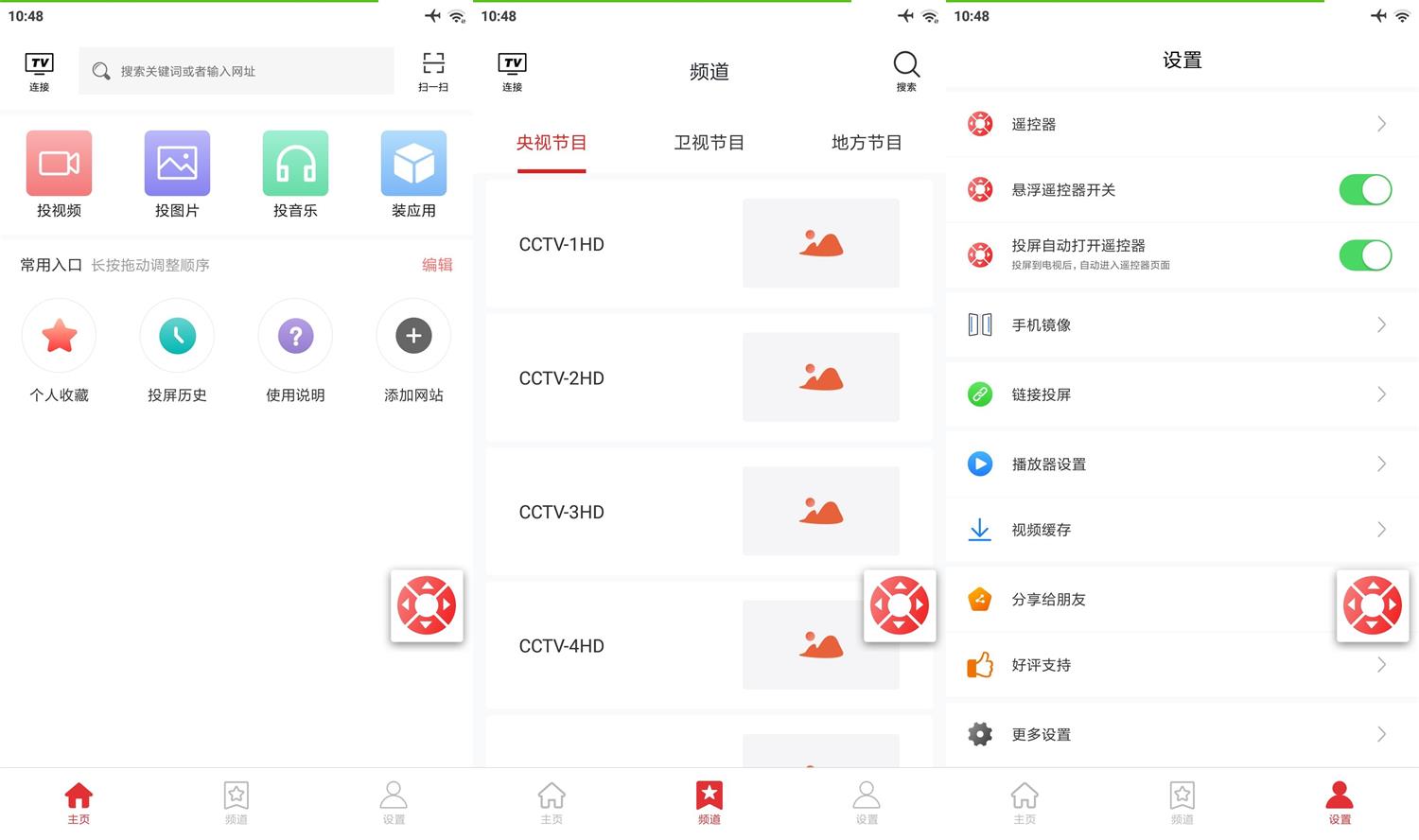The image size is (1419, 840).
Task: Open 投音乐 to cast music
Action: (x=295, y=174)
